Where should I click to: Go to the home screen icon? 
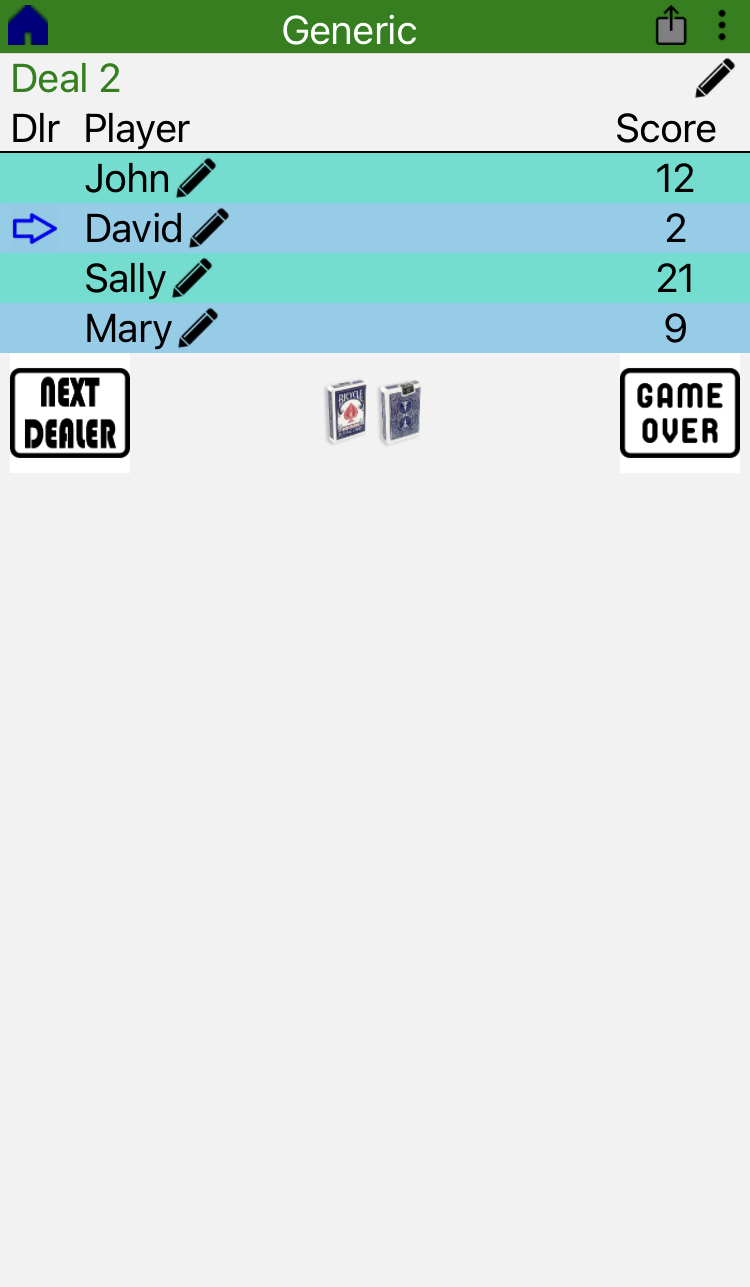(28, 27)
